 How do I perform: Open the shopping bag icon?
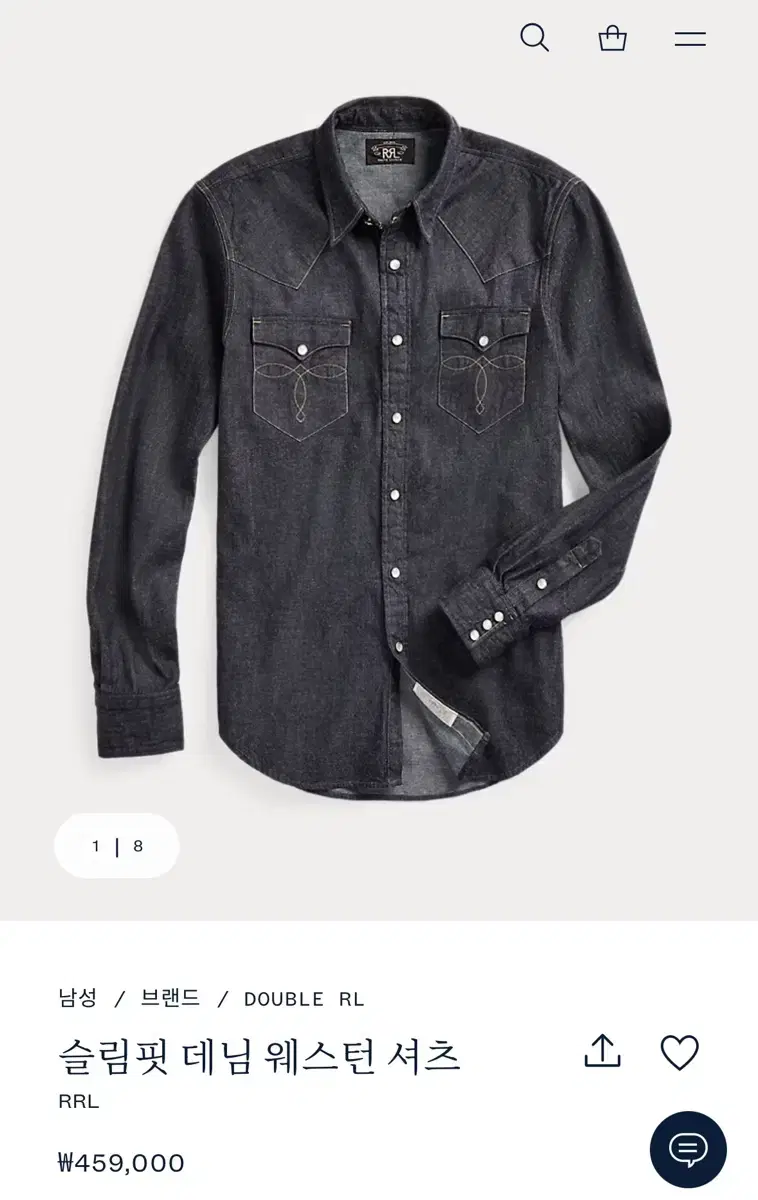[x=614, y=38]
